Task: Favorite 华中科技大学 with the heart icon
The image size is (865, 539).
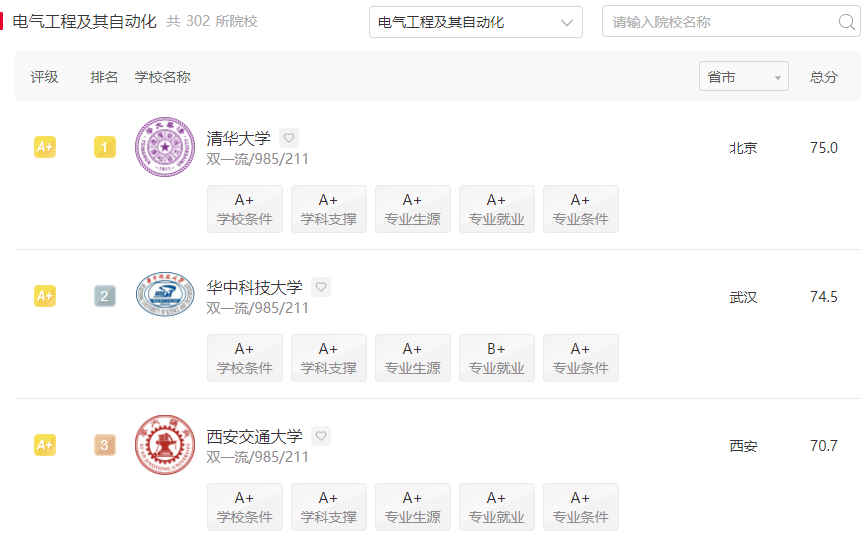Action: [321, 287]
